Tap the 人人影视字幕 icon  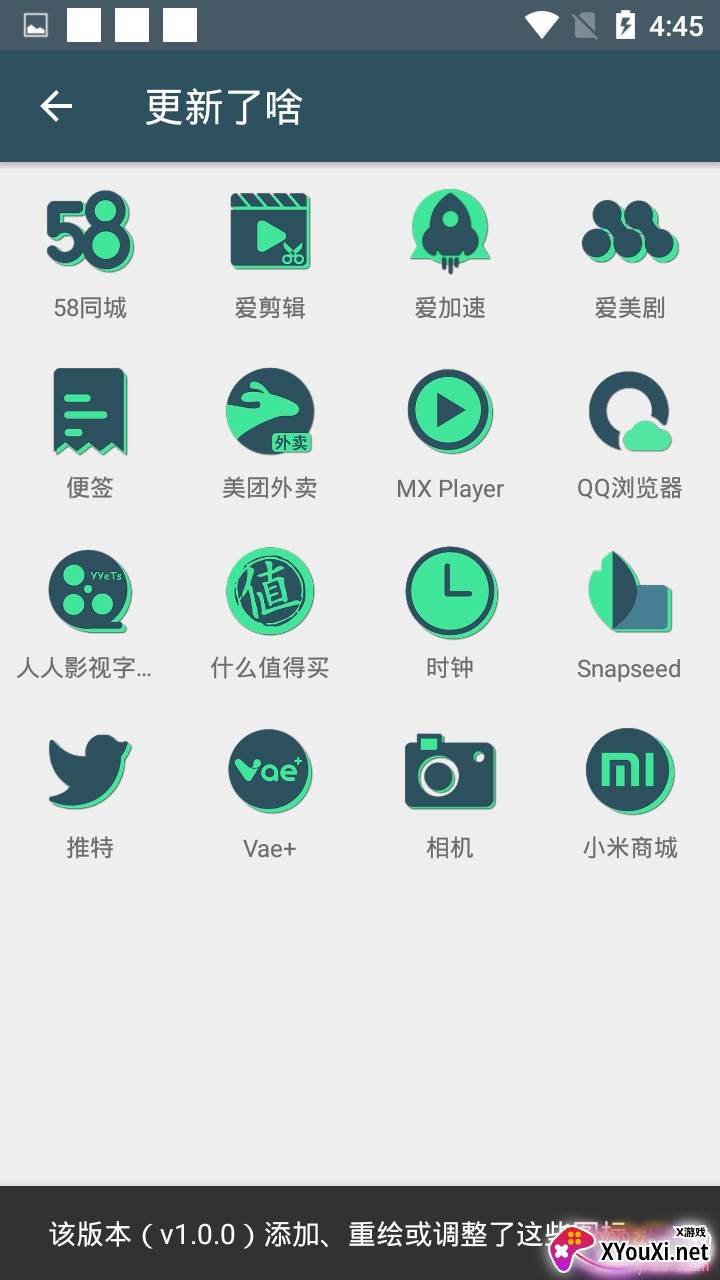click(x=90, y=592)
